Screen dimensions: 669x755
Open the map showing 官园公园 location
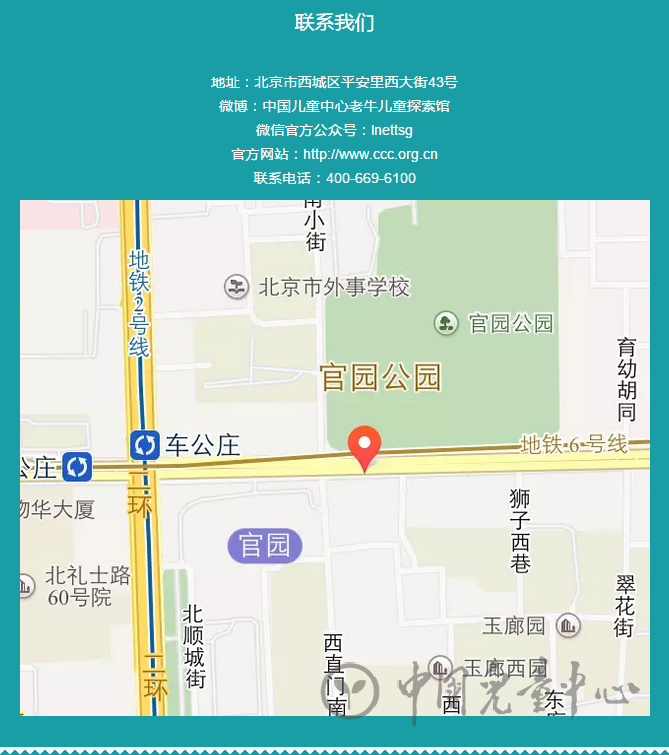tap(334, 457)
